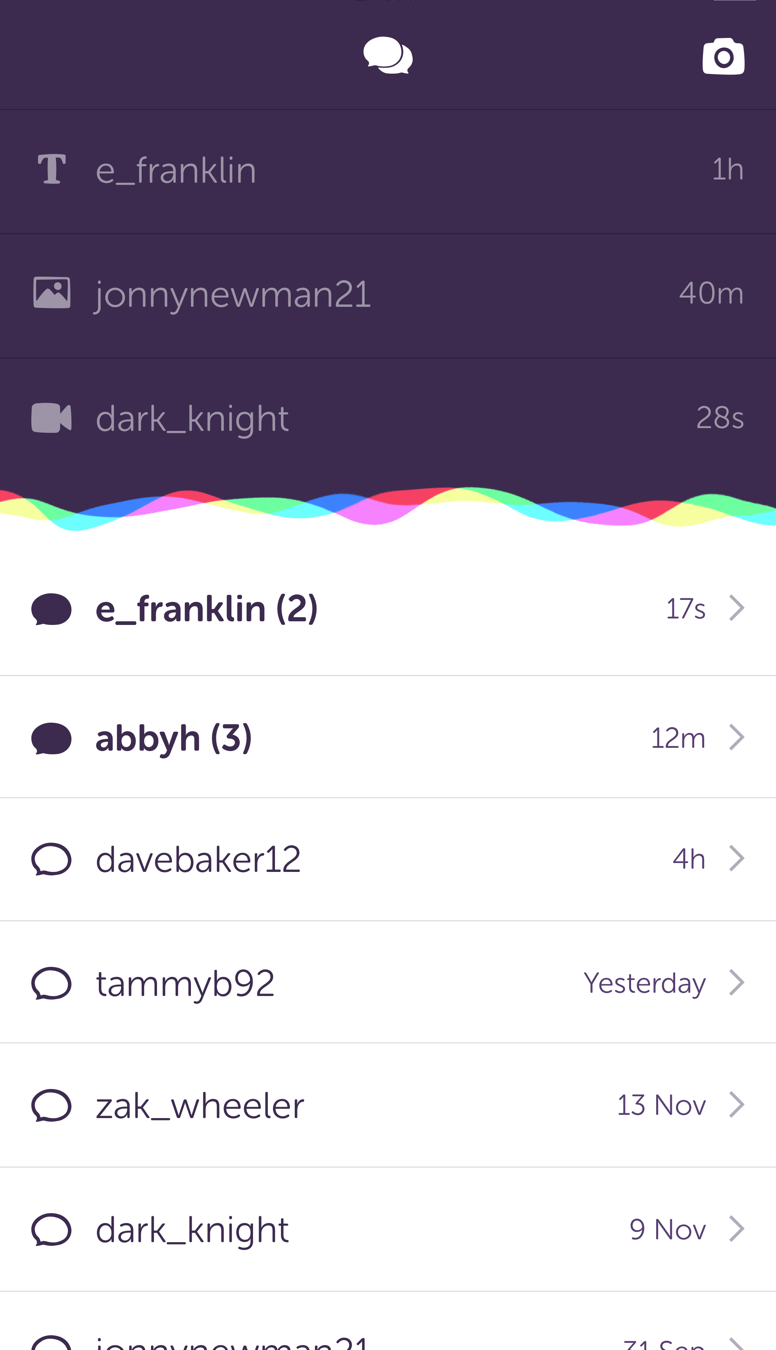Open the tammyb92 chat via its chevron arrow
This screenshot has height=1350, width=776.
pyautogui.click(x=737, y=983)
